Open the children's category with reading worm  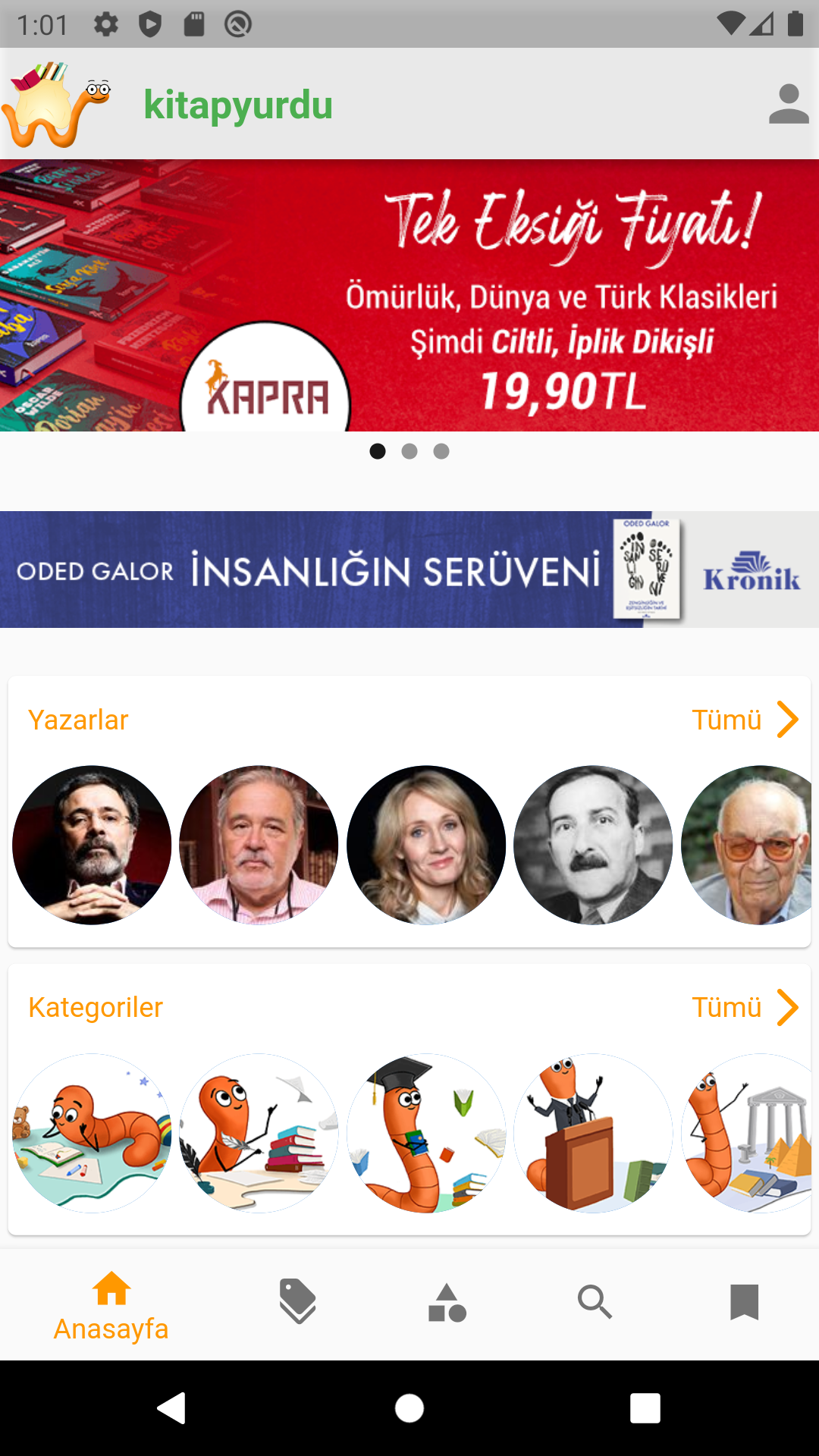[x=92, y=1133]
